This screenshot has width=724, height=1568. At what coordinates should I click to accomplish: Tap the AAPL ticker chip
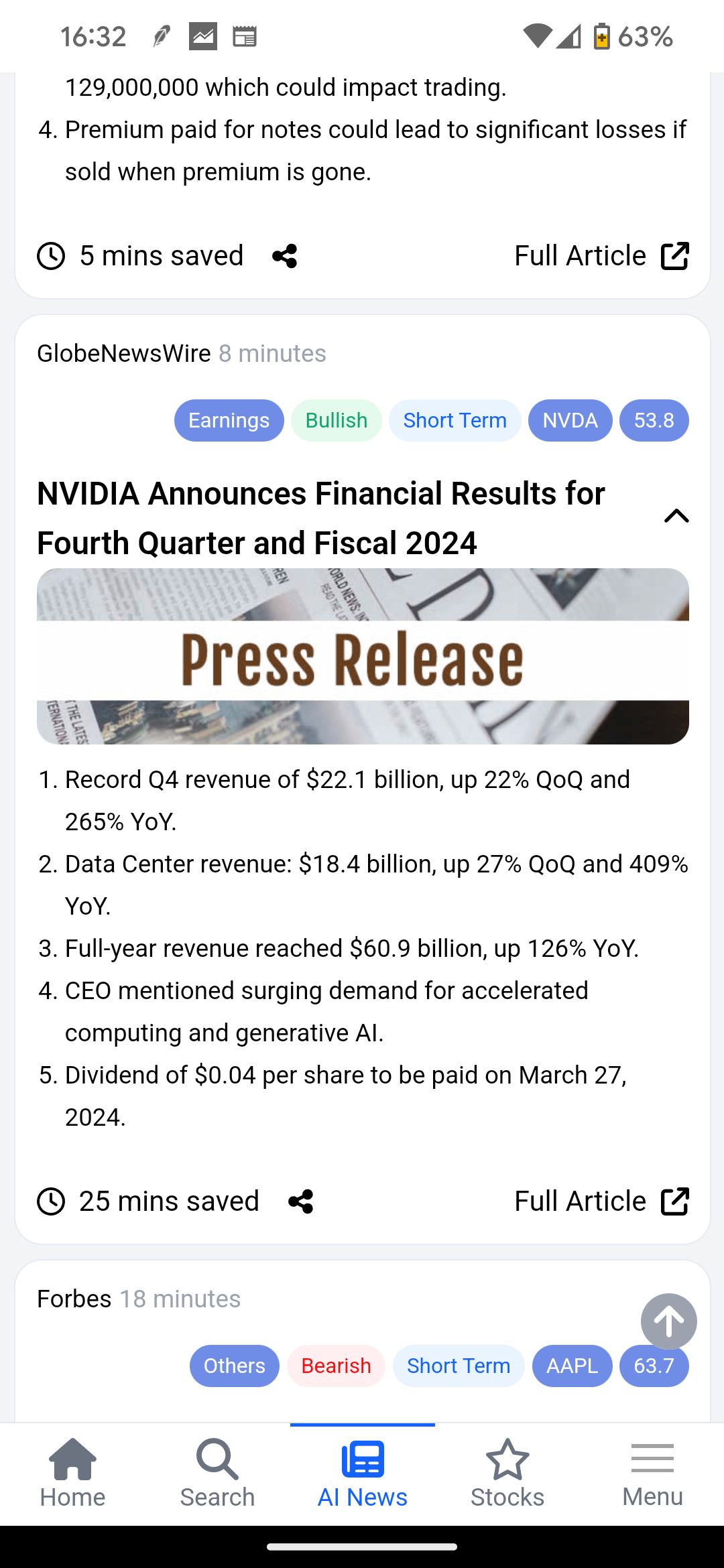[572, 1366]
